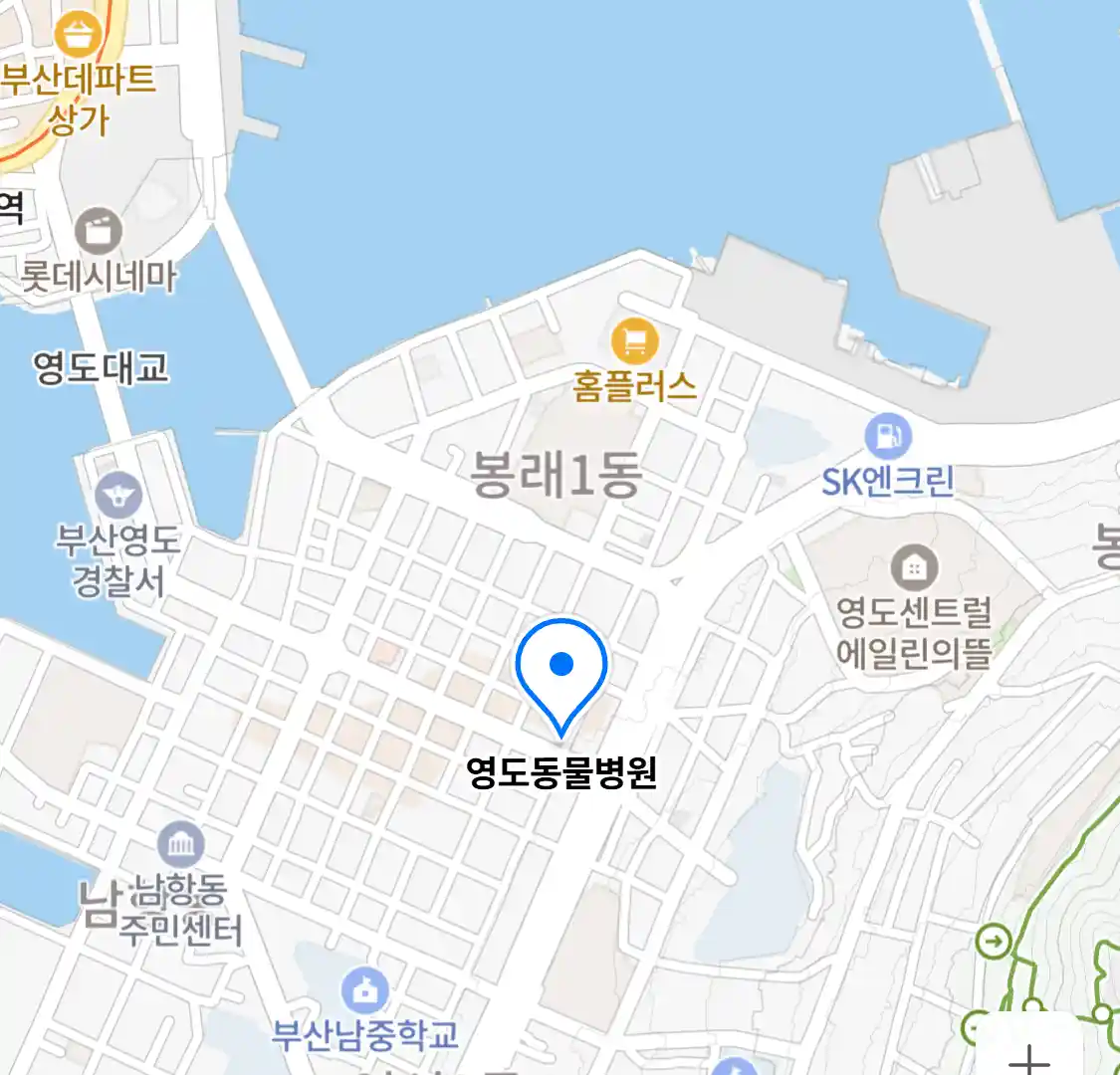
Task: Tap the 부산남중학교 school marker
Action: (x=364, y=990)
